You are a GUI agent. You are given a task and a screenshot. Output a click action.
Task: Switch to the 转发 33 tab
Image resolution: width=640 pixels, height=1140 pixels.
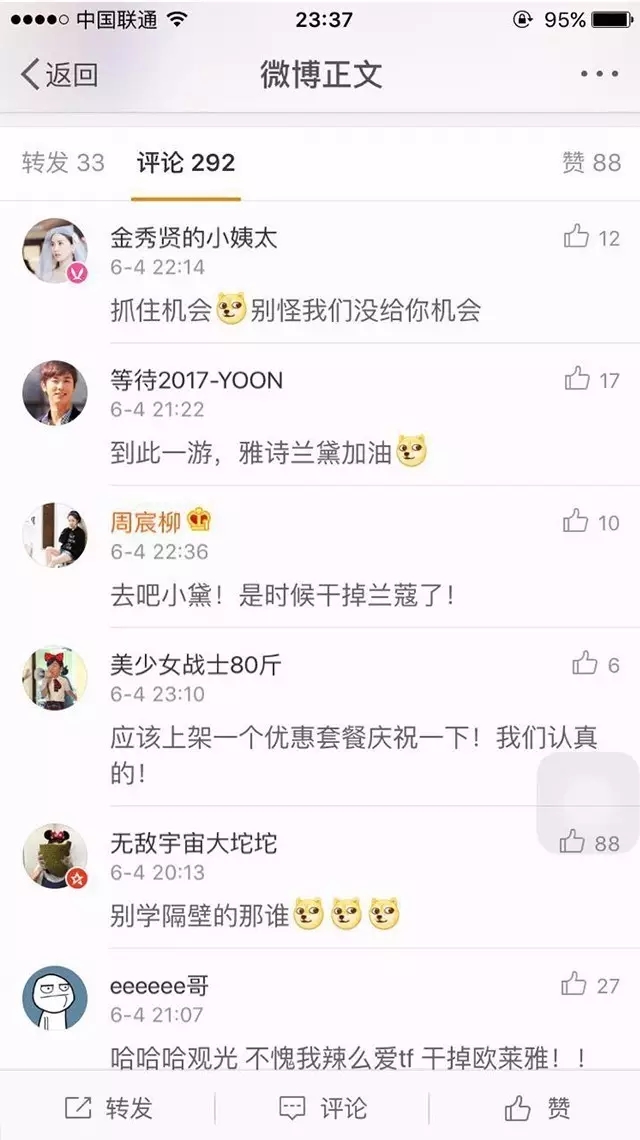(63, 162)
